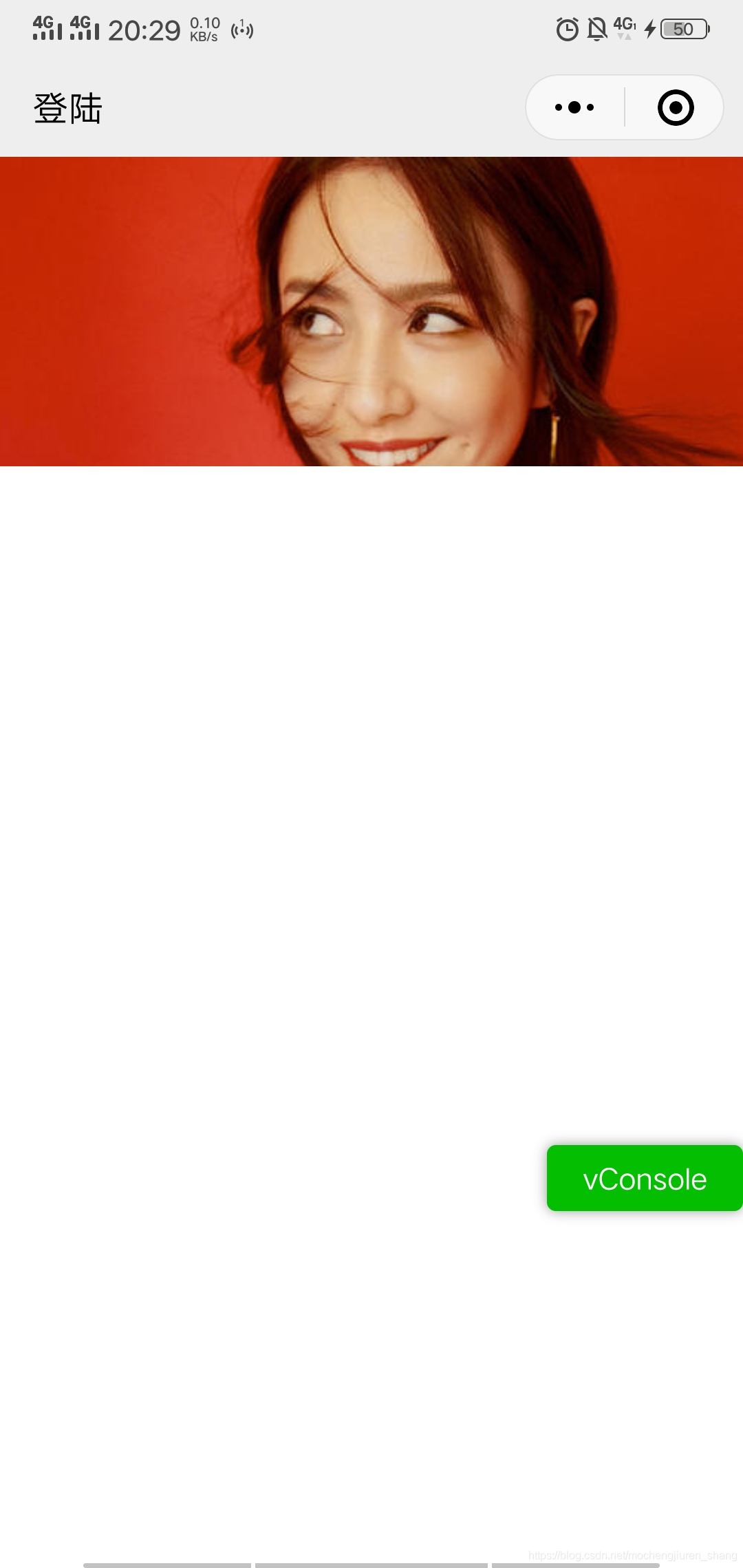
Task: Open the vConsole debug panel
Action: coord(644,1179)
